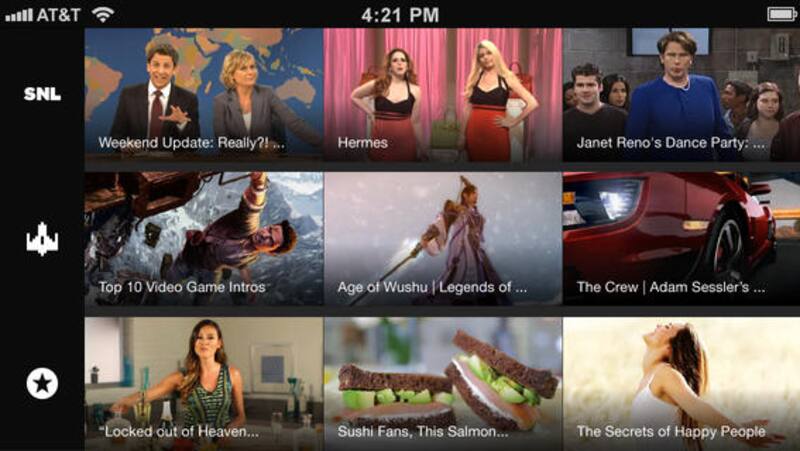Watch the Hermes sketch
The height and width of the screenshot is (451, 800).
click(443, 95)
